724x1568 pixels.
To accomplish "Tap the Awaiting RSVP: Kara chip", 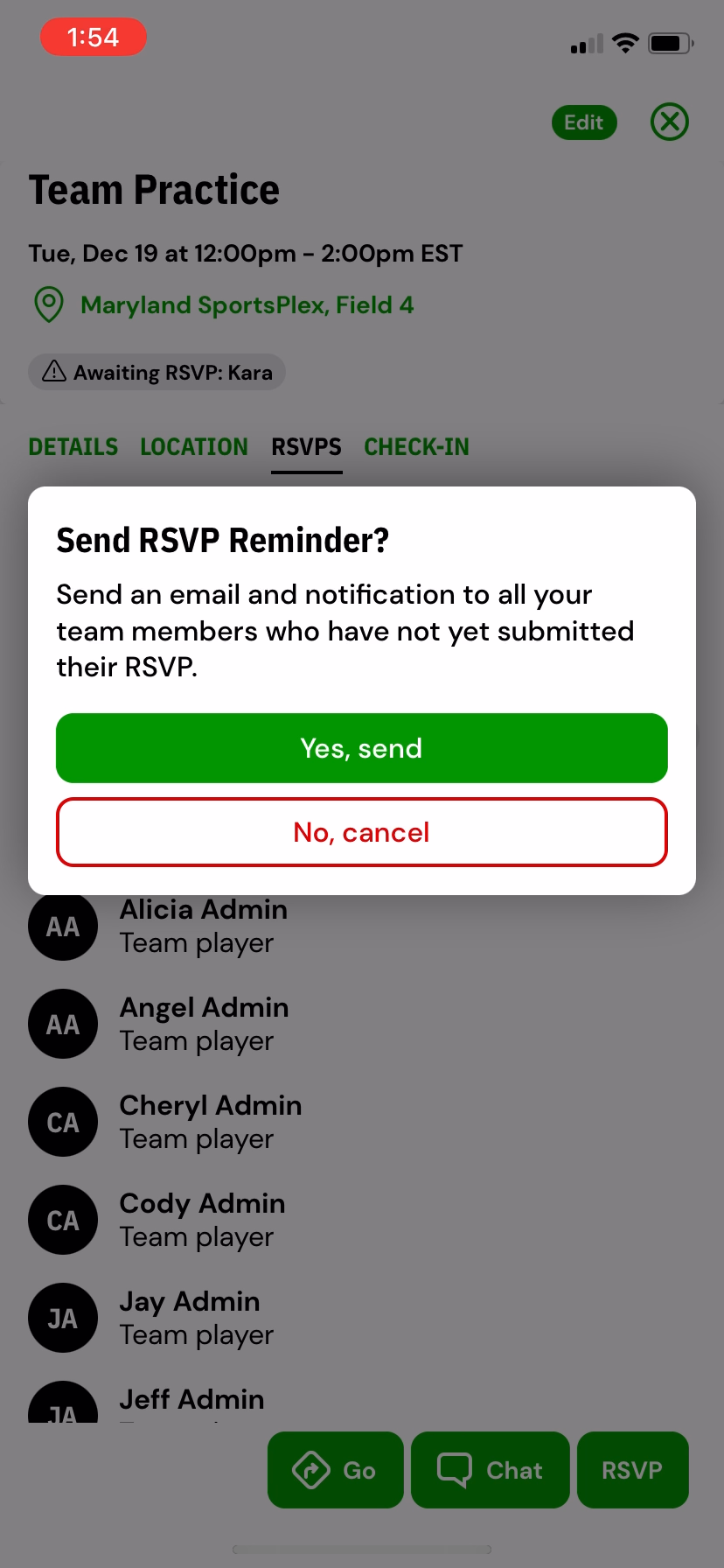I will 157,372.
